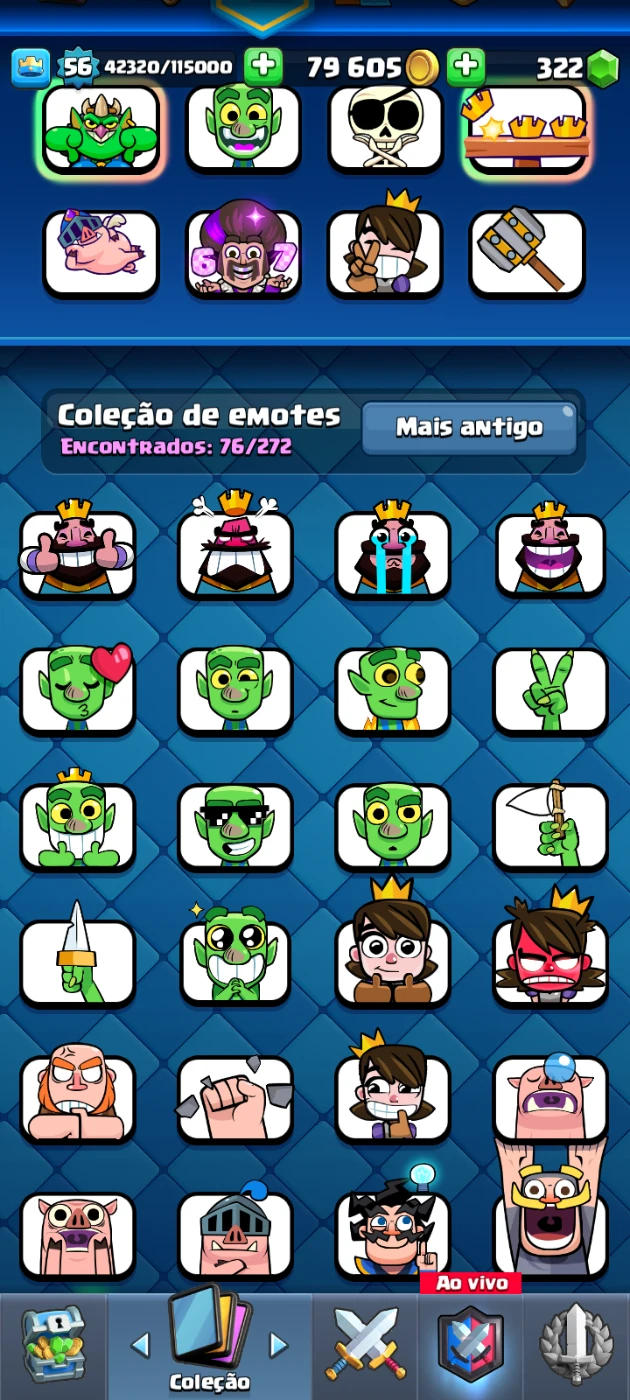Image resolution: width=630 pixels, height=1400 pixels.
Task: Open the shop chest tab
Action: point(52,1345)
